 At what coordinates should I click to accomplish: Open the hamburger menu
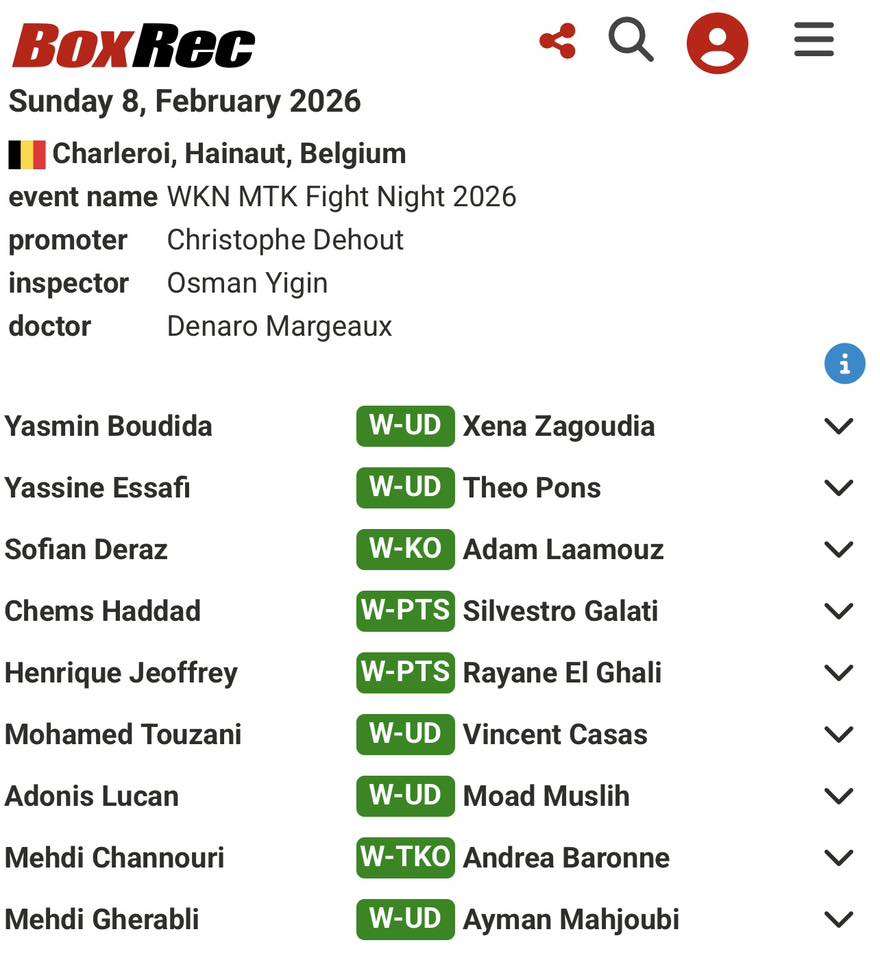pos(814,40)
